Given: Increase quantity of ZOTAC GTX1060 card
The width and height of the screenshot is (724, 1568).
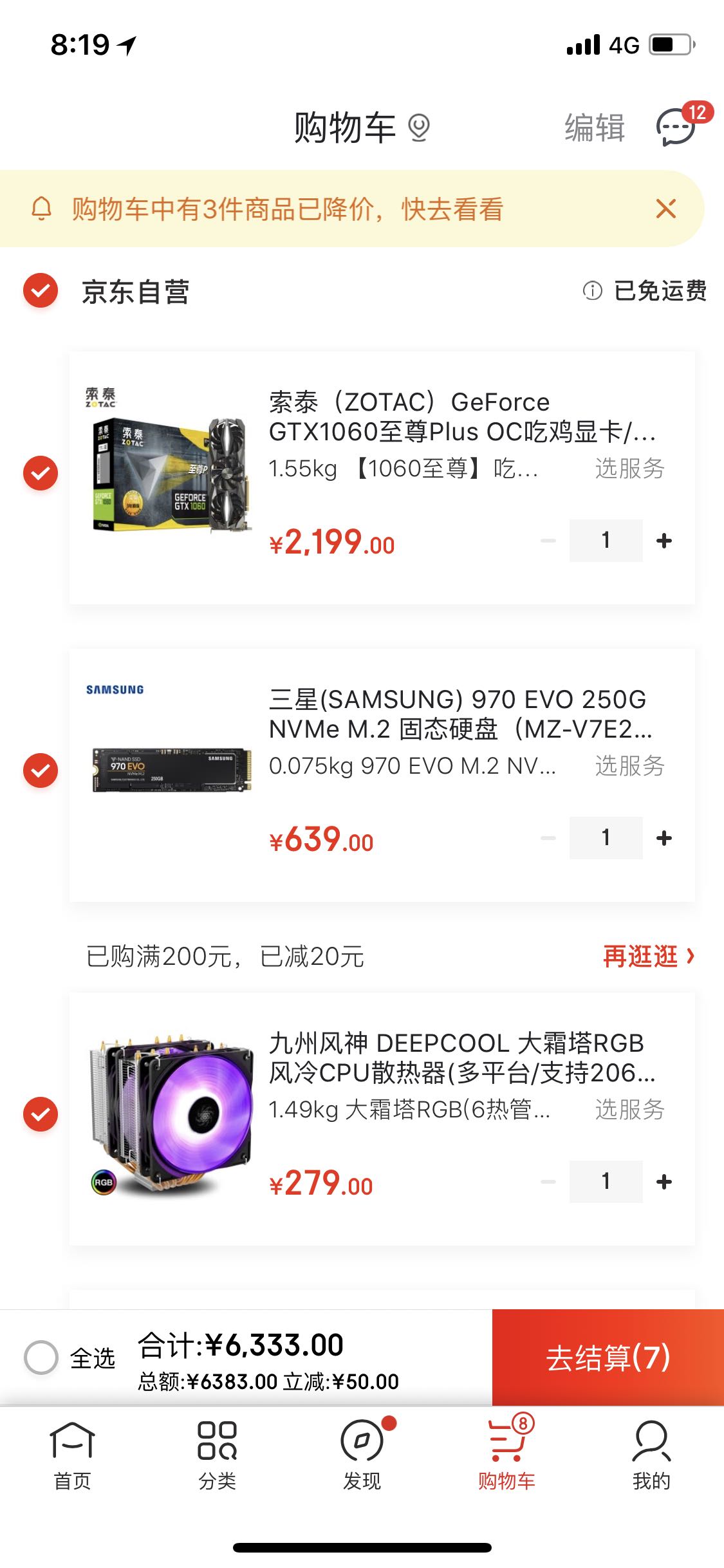Looking at the screenshot, I should click(x=664, y=541).
